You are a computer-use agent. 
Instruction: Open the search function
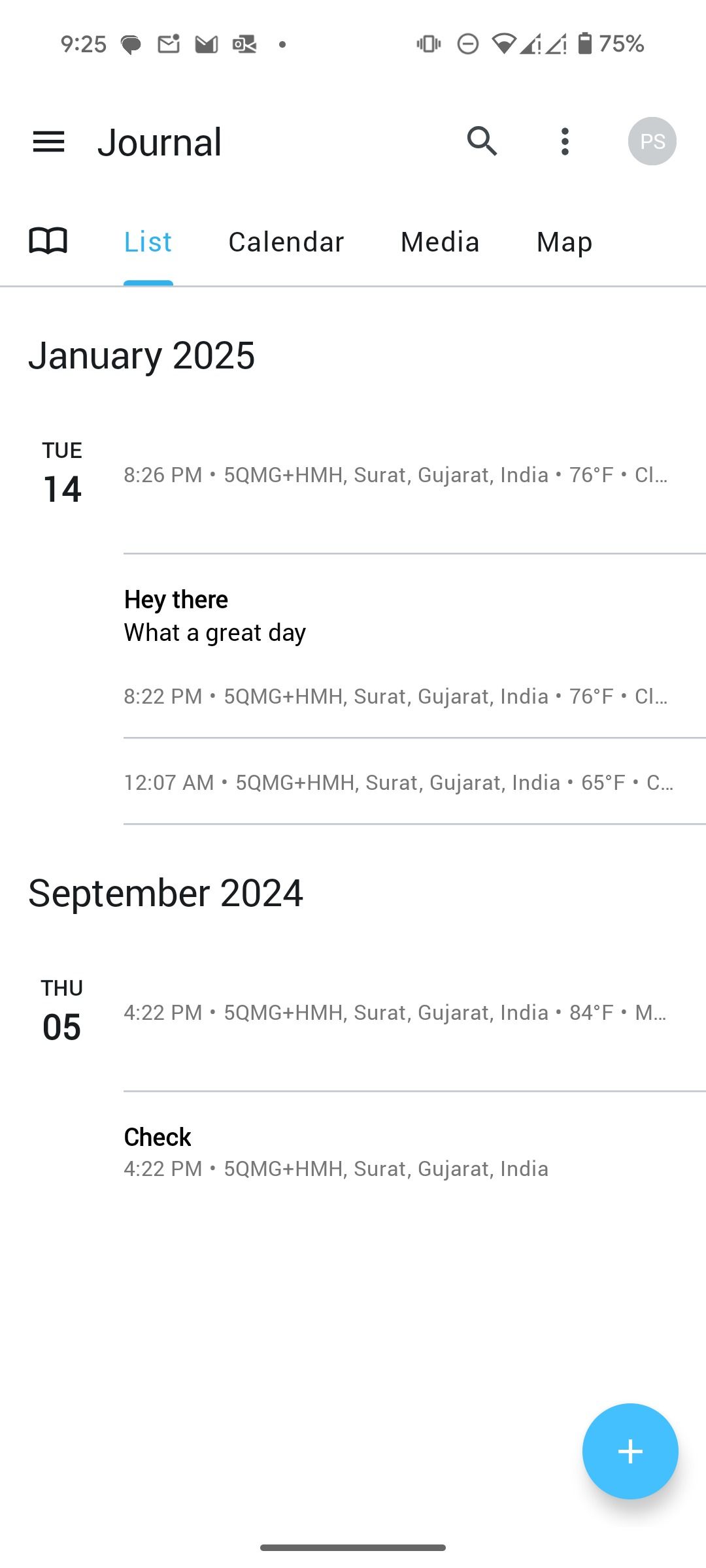pyautogui.click(x=482, y=142)
